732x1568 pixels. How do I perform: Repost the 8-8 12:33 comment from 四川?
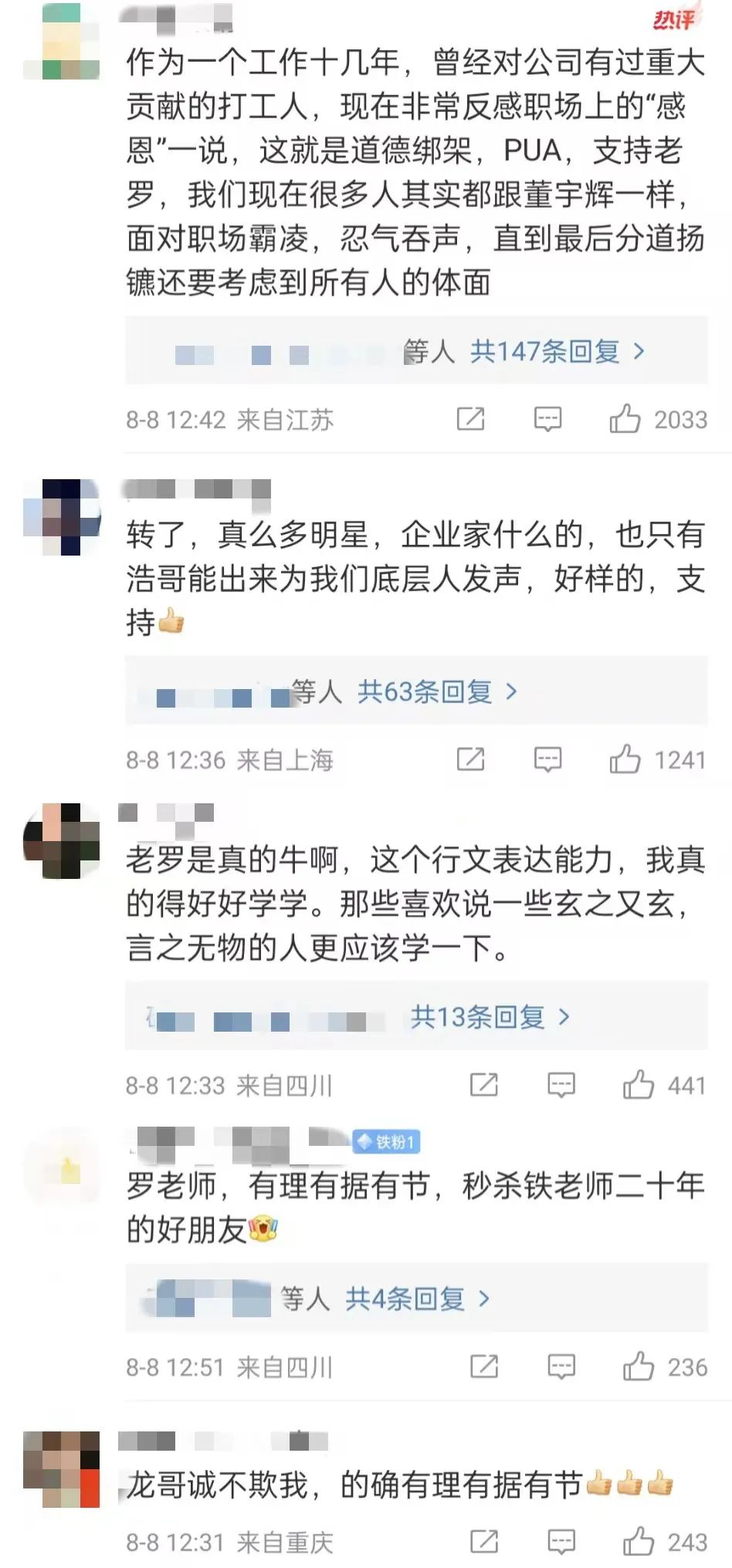[x=484, y=1085]
